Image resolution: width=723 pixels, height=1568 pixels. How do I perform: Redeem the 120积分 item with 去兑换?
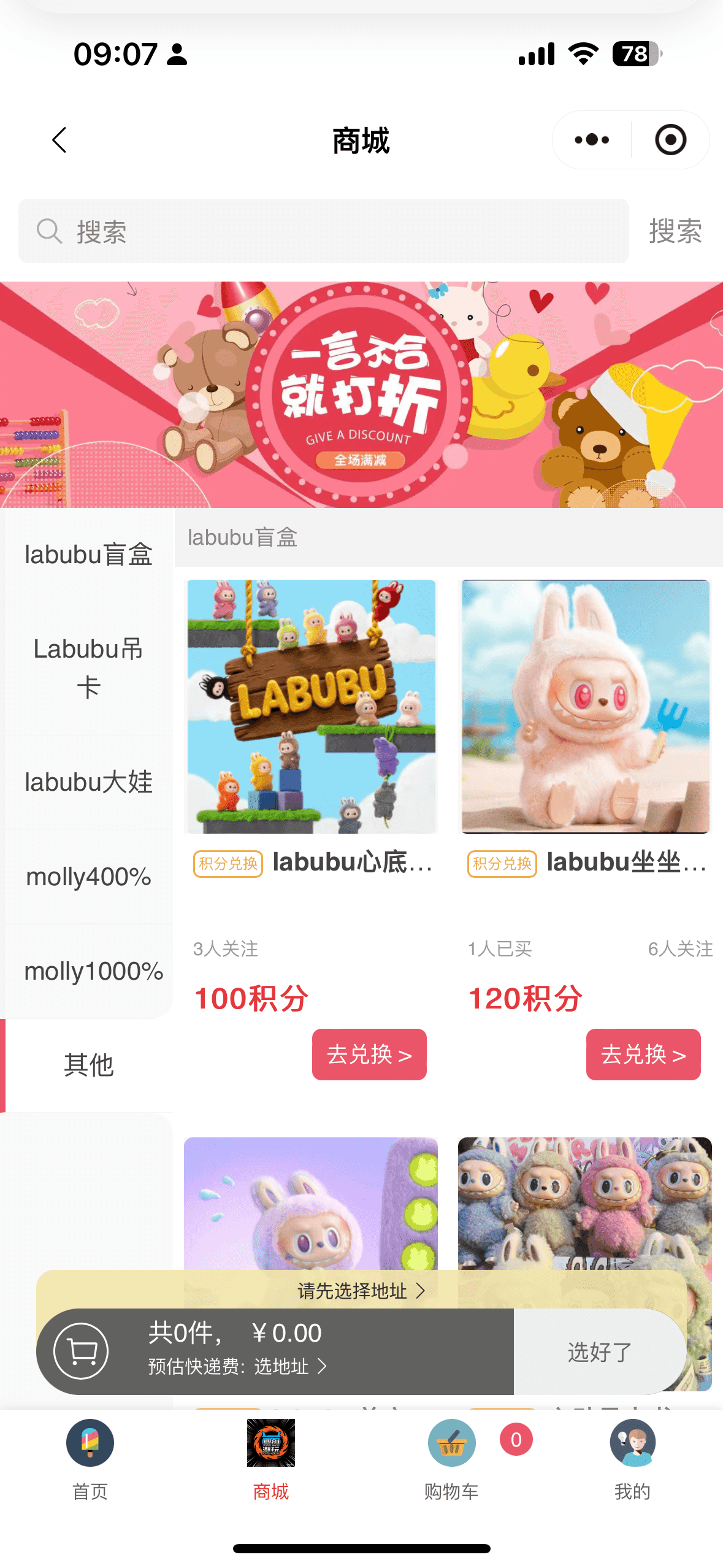[643, 1055]
